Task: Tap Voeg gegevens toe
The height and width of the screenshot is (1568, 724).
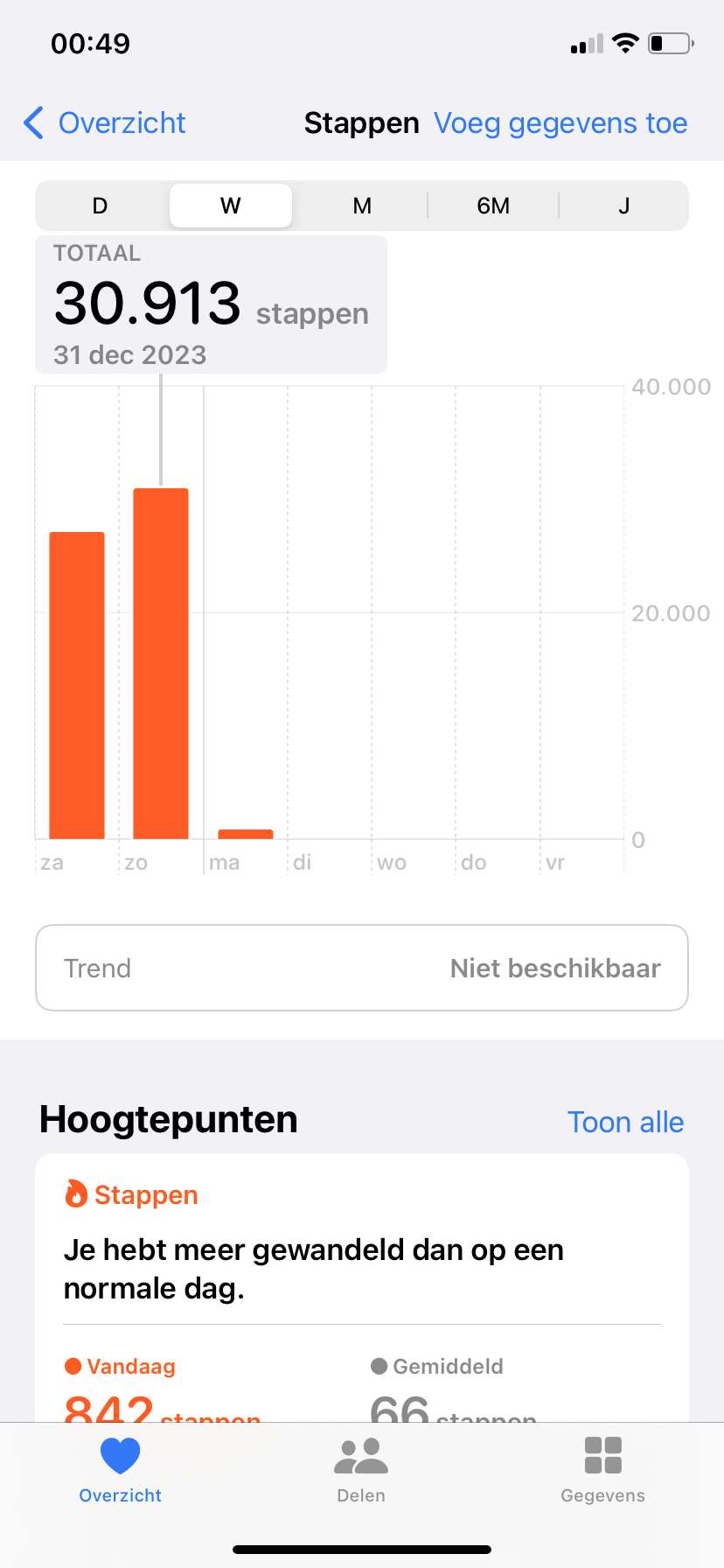Action: 560,123
